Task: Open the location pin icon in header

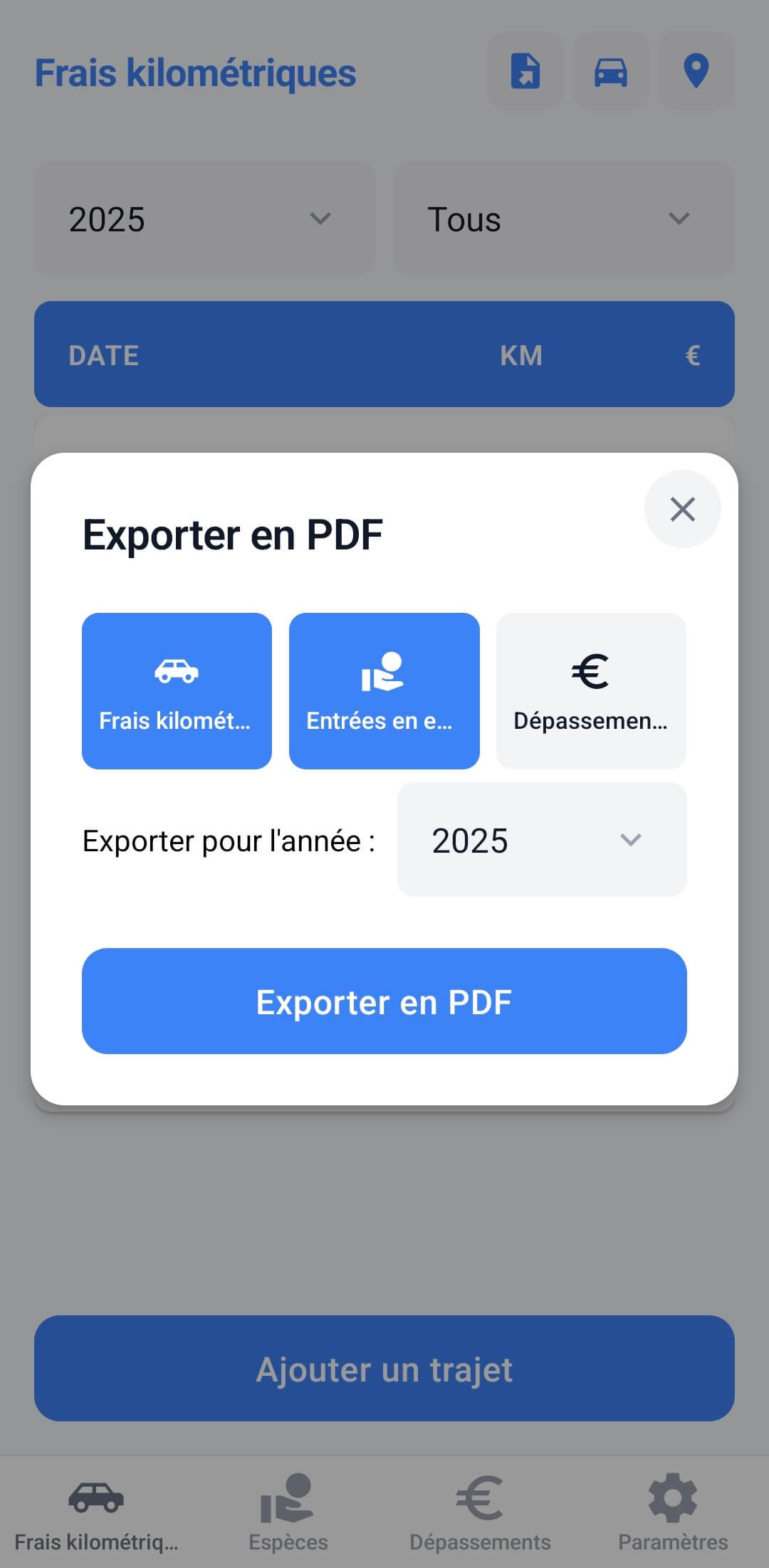Action: 696,71
